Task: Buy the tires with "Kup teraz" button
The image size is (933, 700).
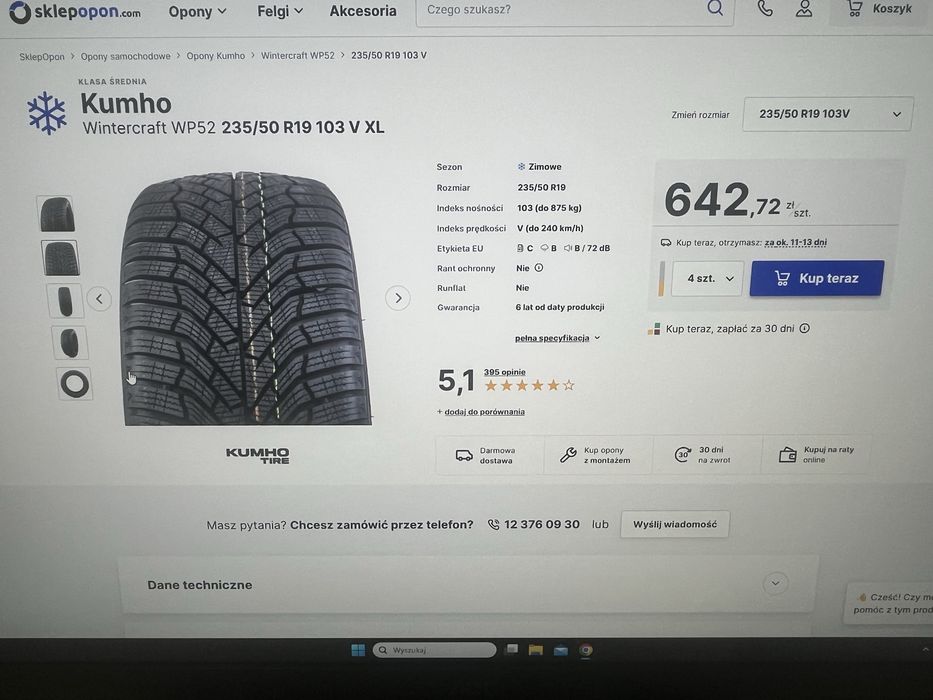Action: click(816, 278)
